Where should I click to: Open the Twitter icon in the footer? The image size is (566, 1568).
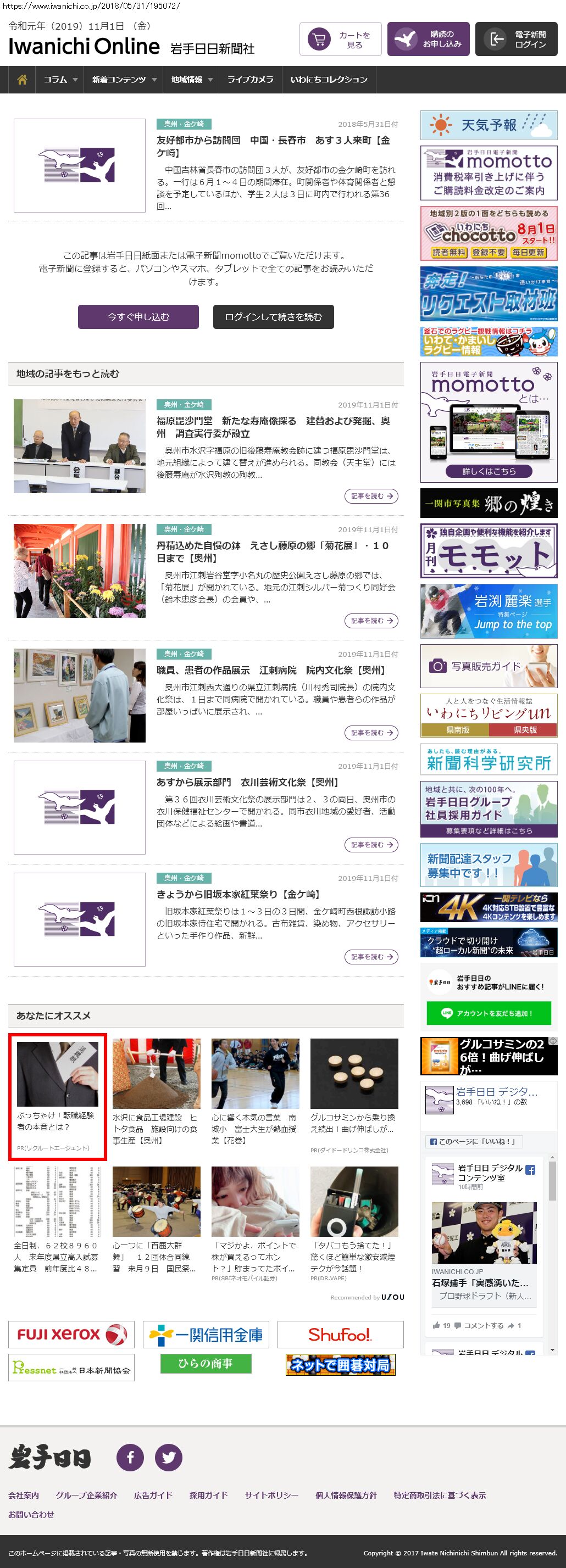(x=169, y=1457)
